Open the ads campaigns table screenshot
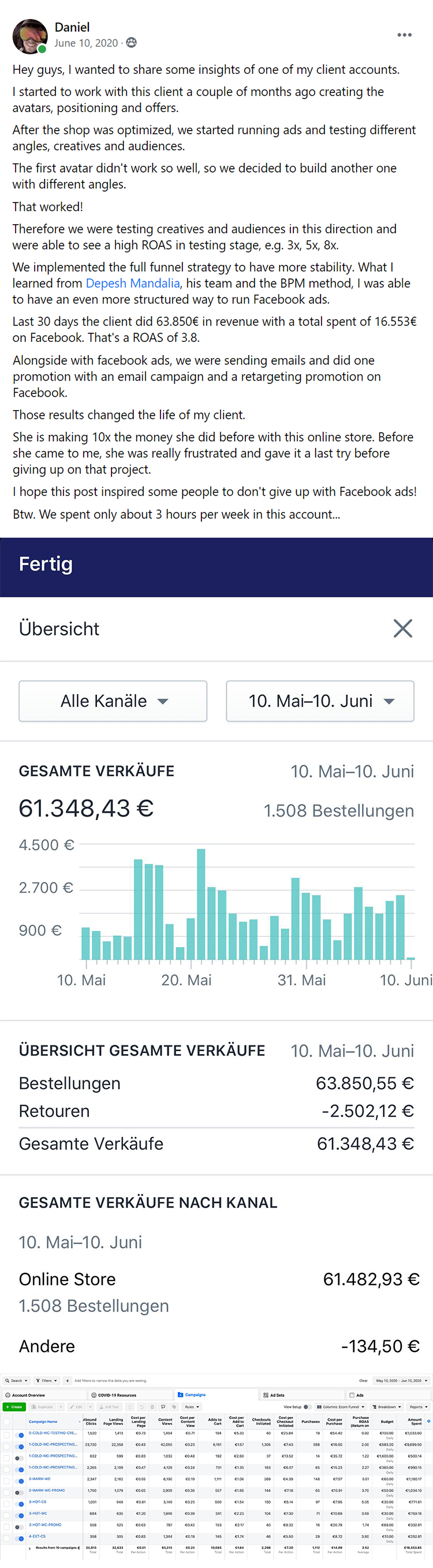433x1568 pixels. point(216,1469)
